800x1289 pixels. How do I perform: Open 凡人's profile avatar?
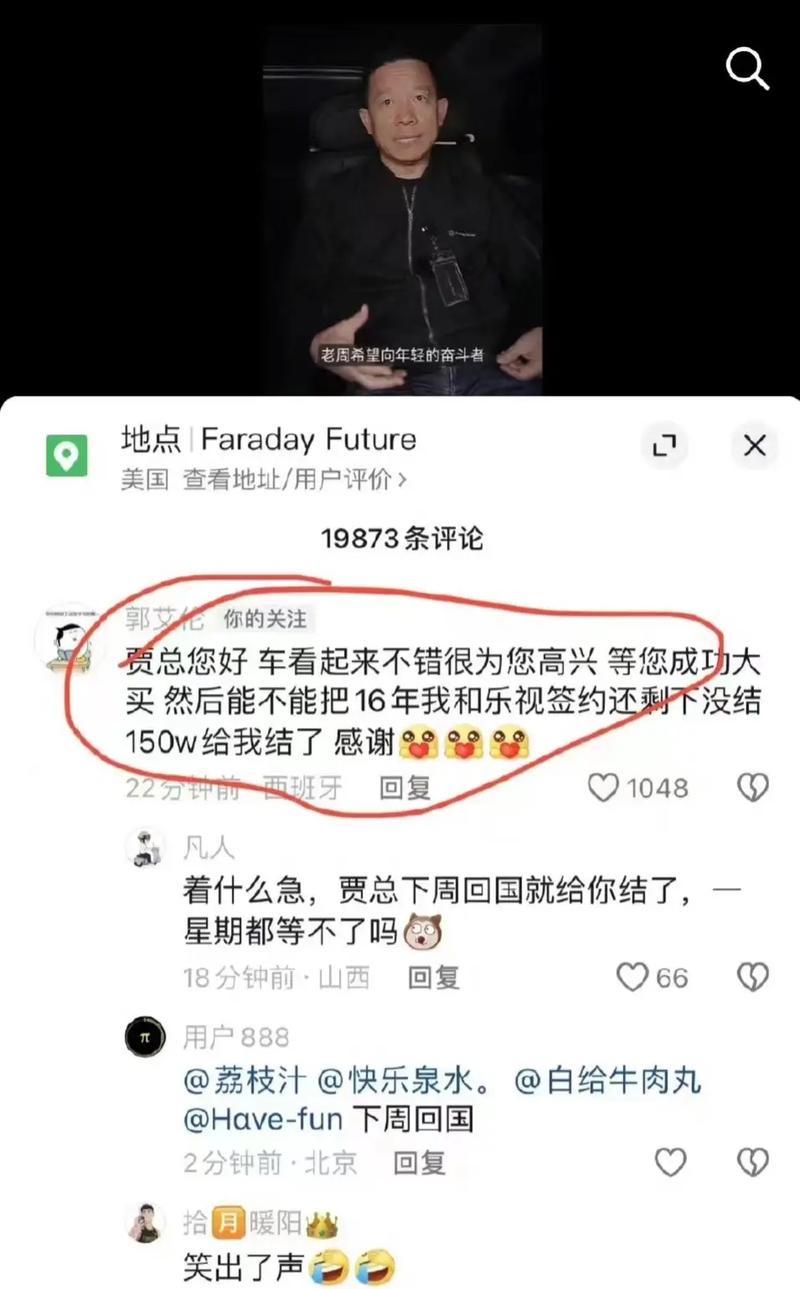click(x=145, y=848)
